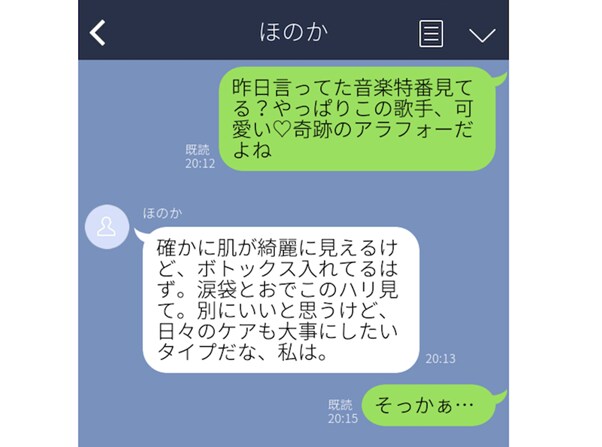Viewport: 602px width, 447px height.
Task: Open ほのか's profile avatar
Action: 107,227
